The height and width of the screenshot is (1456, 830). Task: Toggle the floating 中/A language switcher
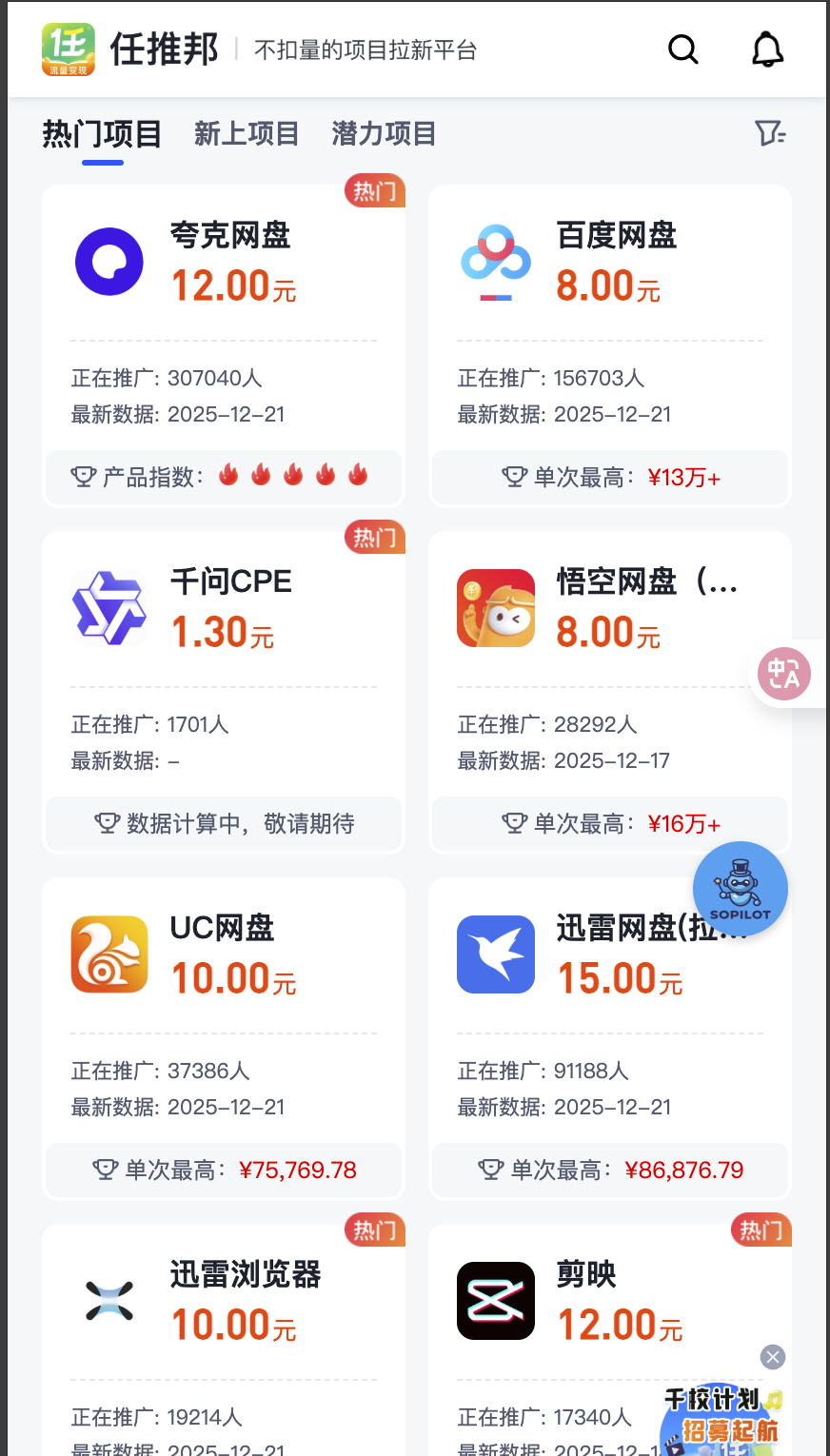click(x=786, y=674)
